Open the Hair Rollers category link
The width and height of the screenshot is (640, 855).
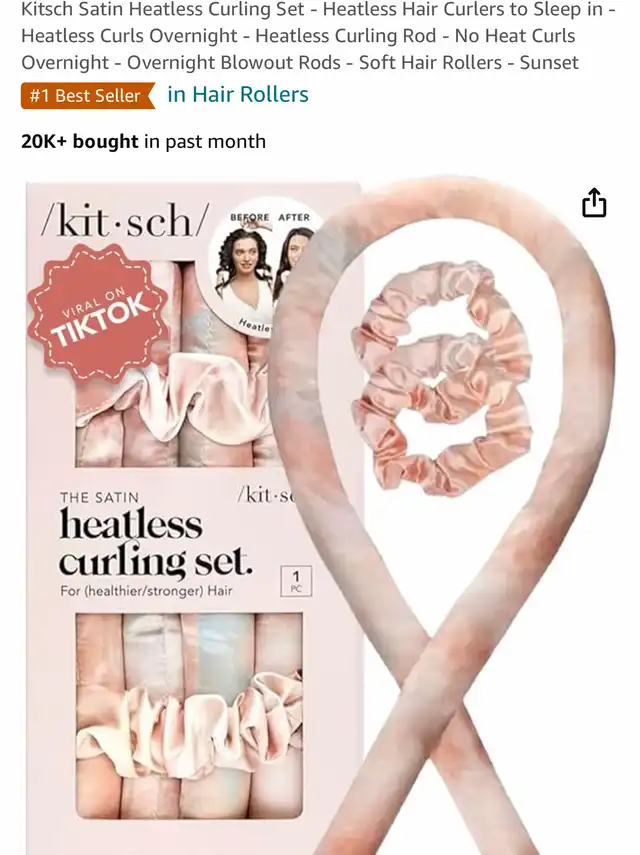tap(238, 95)
